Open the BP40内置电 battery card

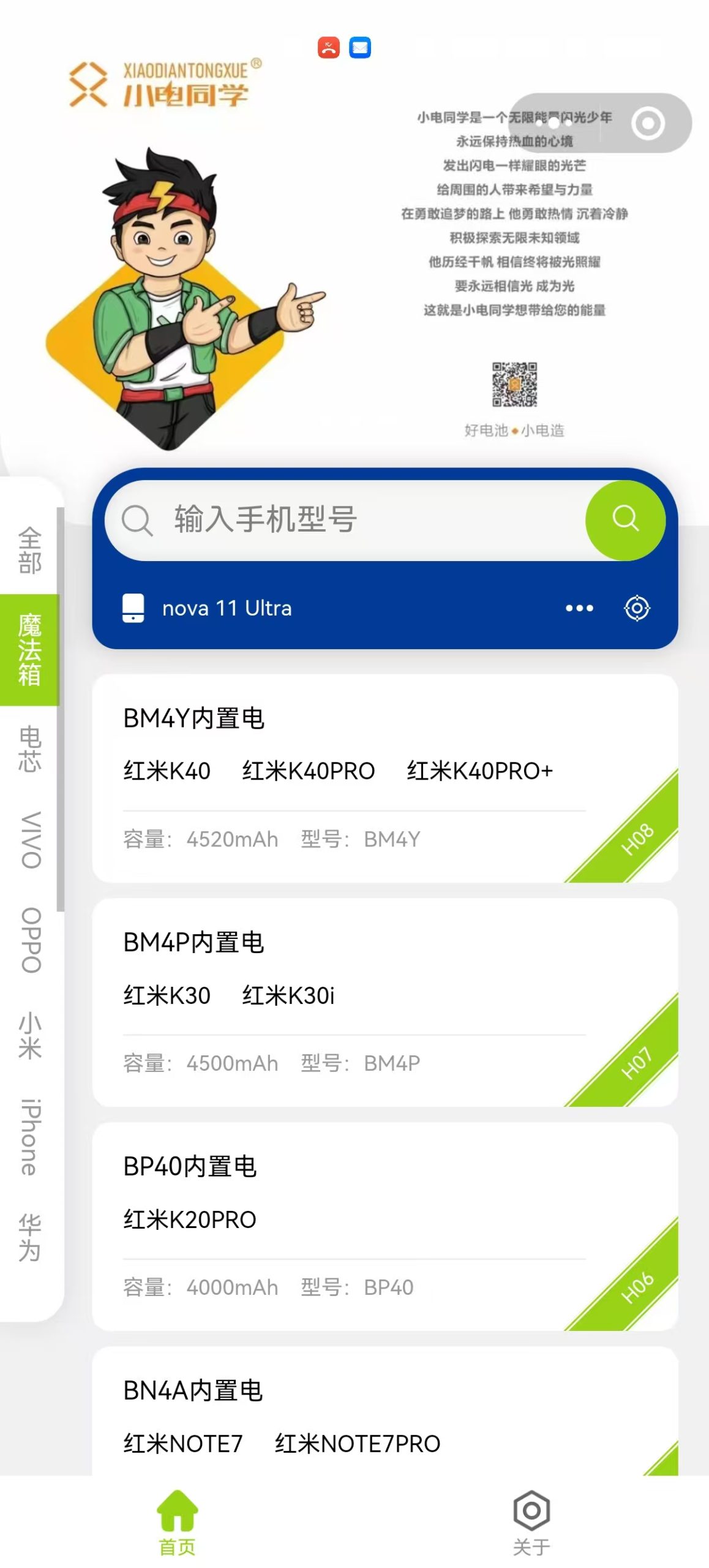[354, 1226]
